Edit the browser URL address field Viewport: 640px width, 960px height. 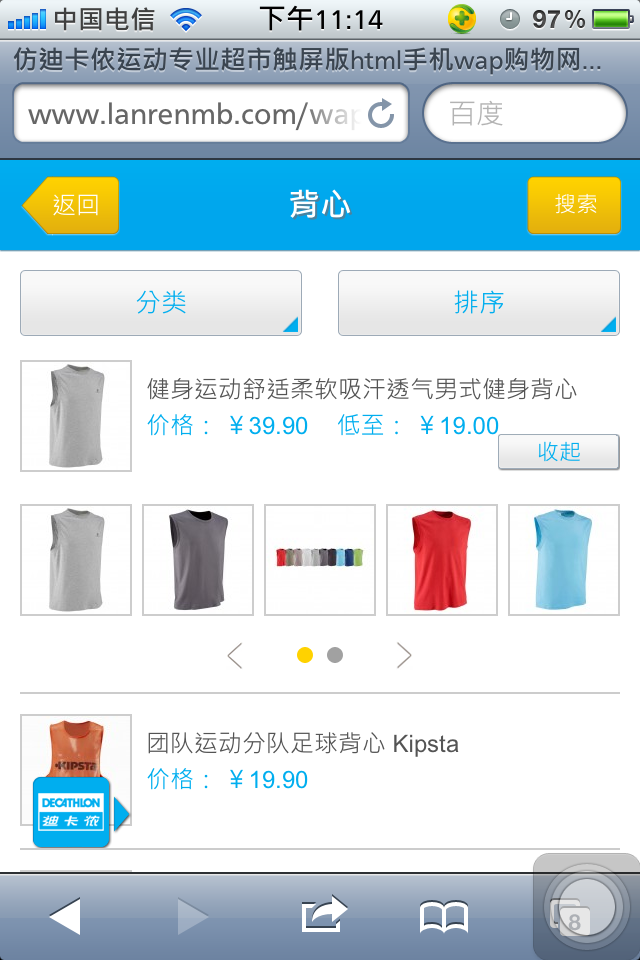(x=190, y=114)
